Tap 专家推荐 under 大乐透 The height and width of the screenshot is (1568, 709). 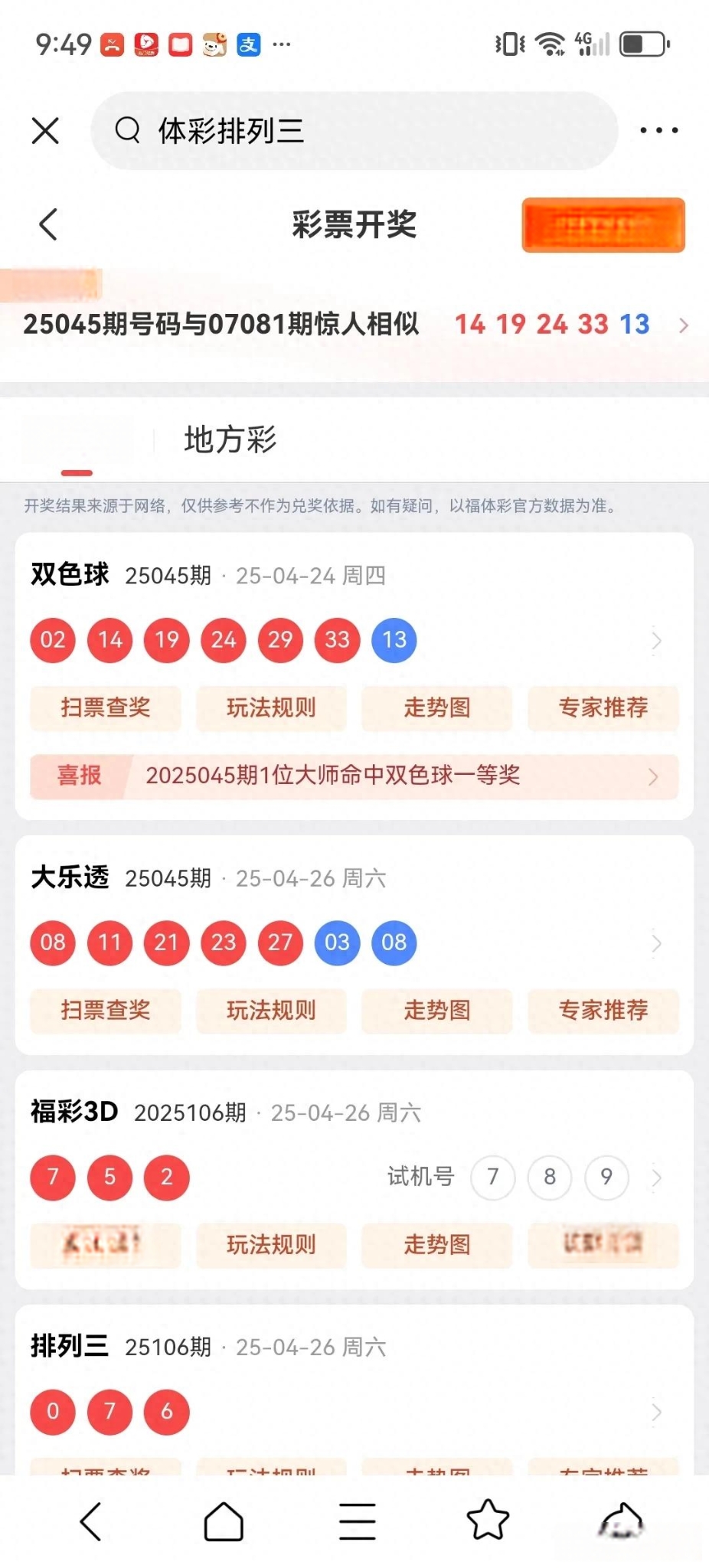point(603,1011)
